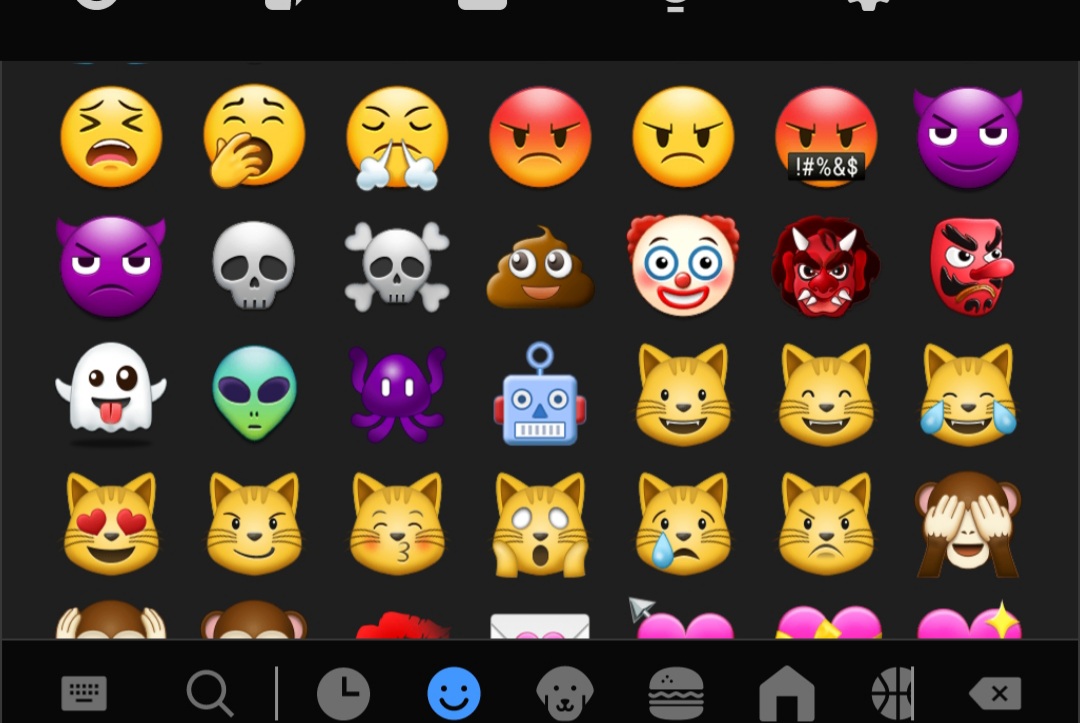Screen dimensions: 1080x723
Task: Open the food and drink emoji category
Action: [x=676, y=693]
